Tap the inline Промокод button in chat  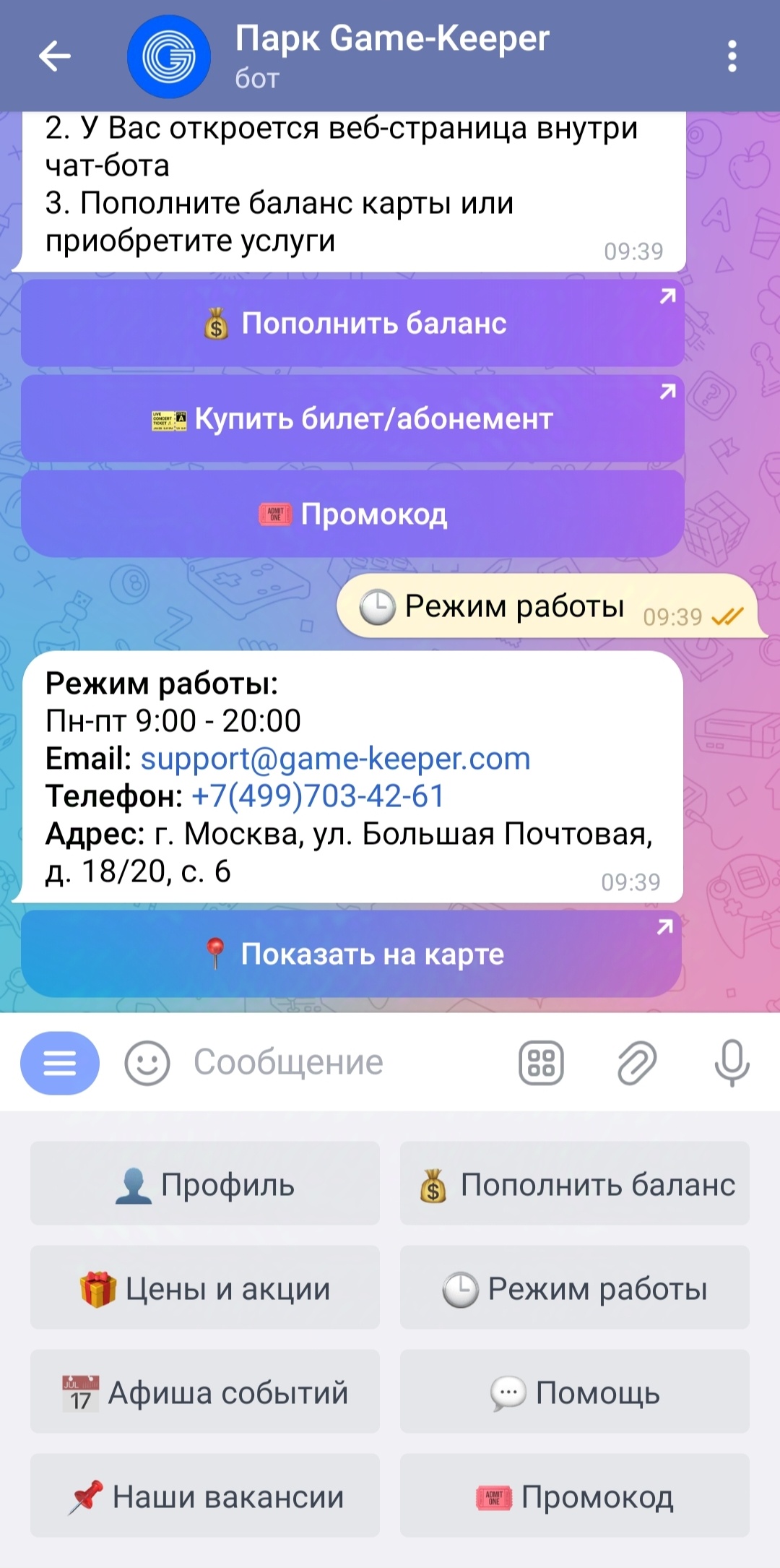(x=352, y=514)
